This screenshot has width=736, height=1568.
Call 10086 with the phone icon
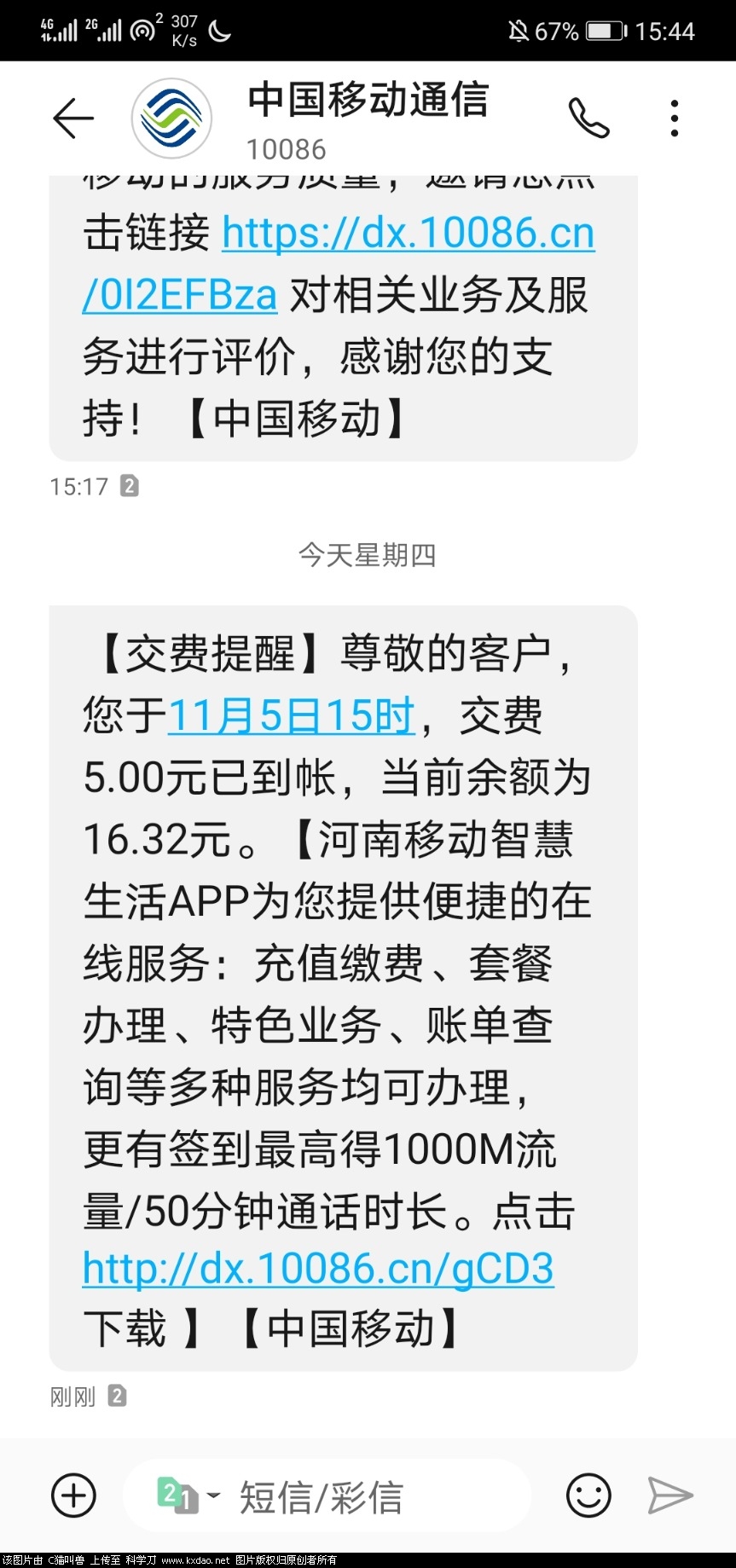[588, 119]
